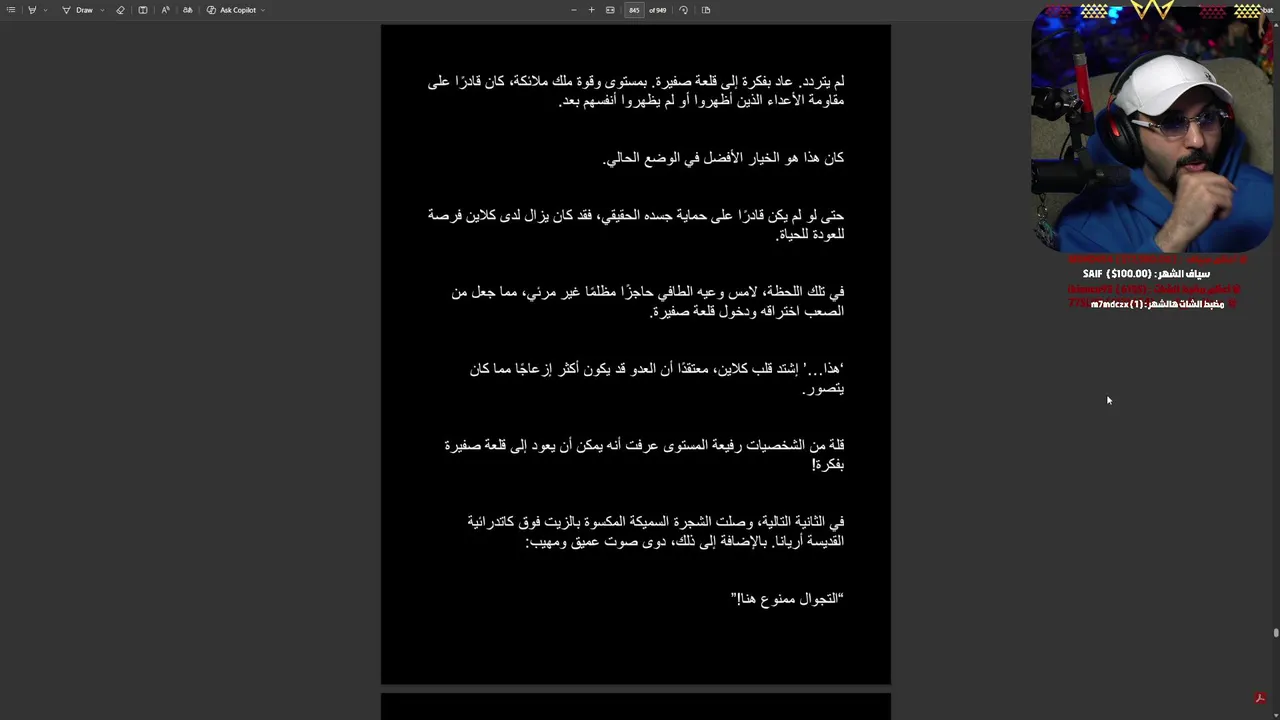Select the highlight tool
Screen dimensions: 1280x720
pyautogui.click(x=32, y=10)
